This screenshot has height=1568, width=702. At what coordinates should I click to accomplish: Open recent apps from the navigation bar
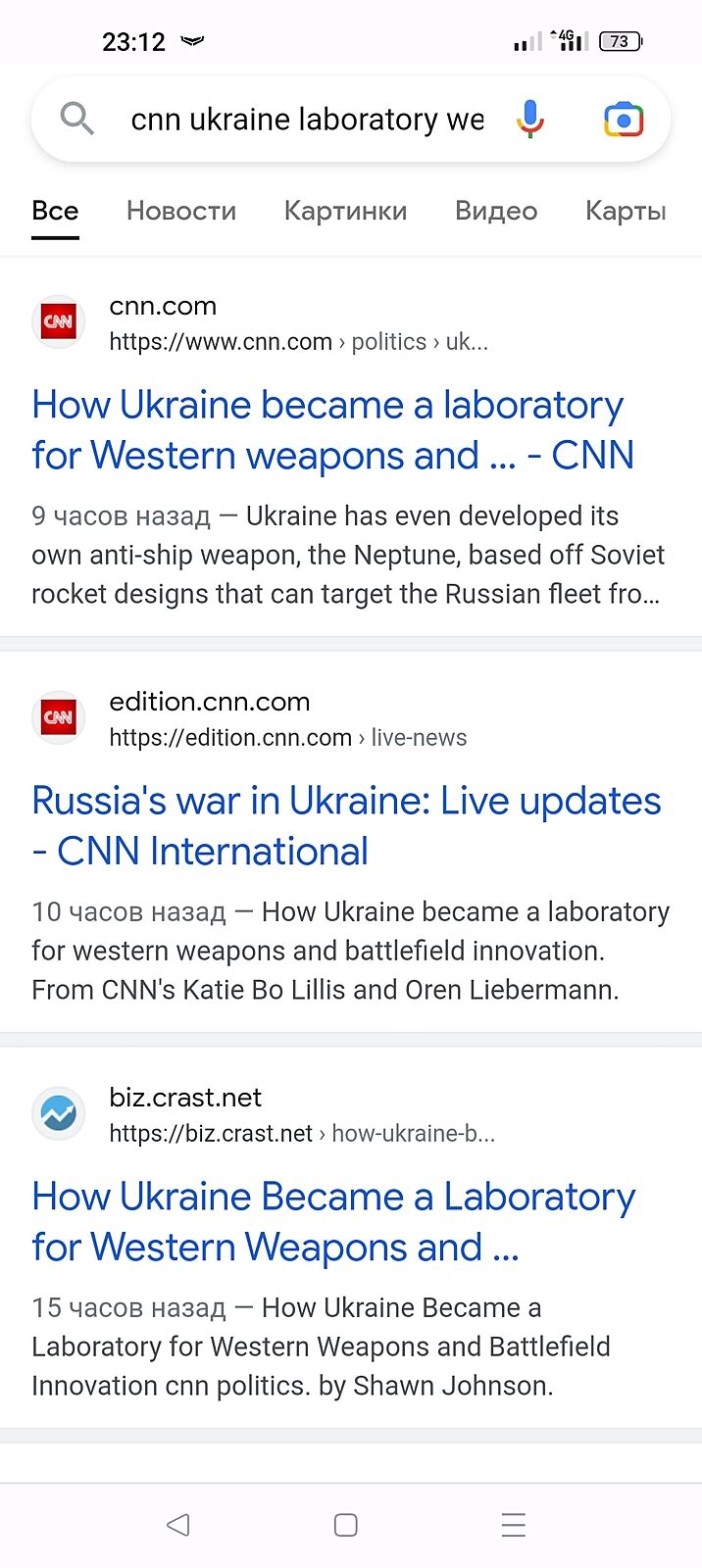click(514, 1525)
